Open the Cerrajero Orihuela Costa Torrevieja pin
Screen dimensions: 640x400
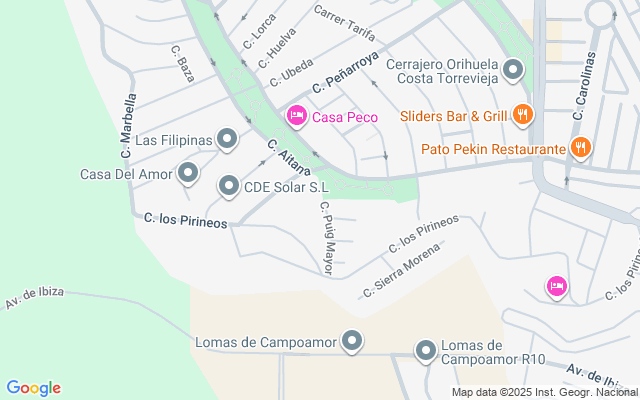tap(513, 70)
